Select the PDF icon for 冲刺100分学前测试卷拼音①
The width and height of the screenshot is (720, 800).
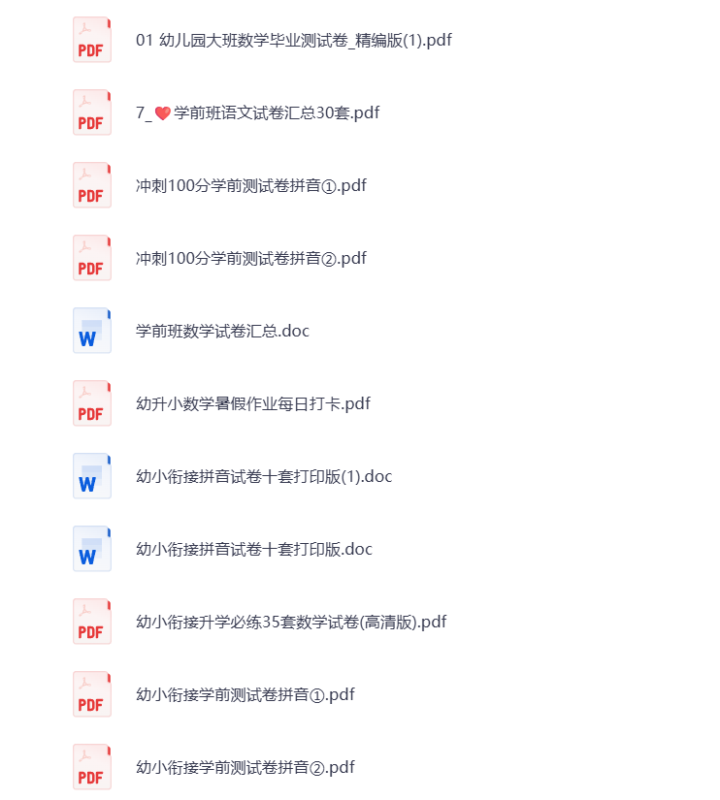click(91, 185)
